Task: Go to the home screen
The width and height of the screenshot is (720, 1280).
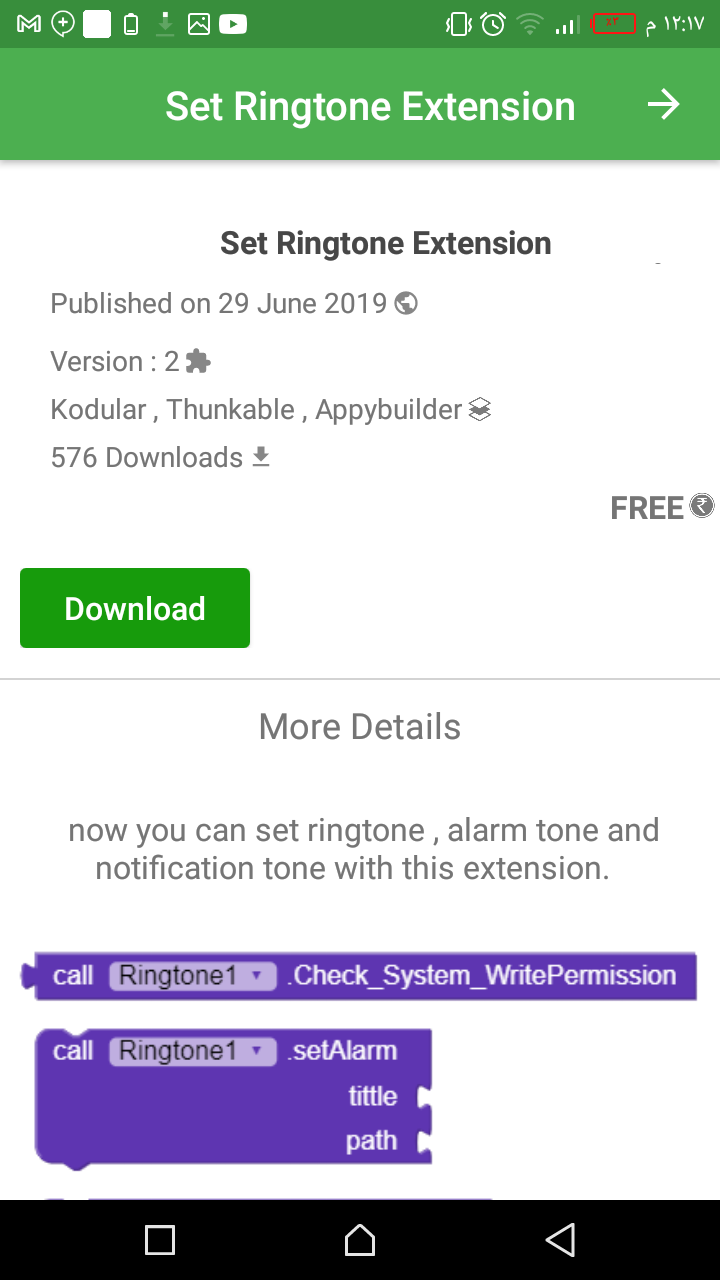Action: (360, 1240)
